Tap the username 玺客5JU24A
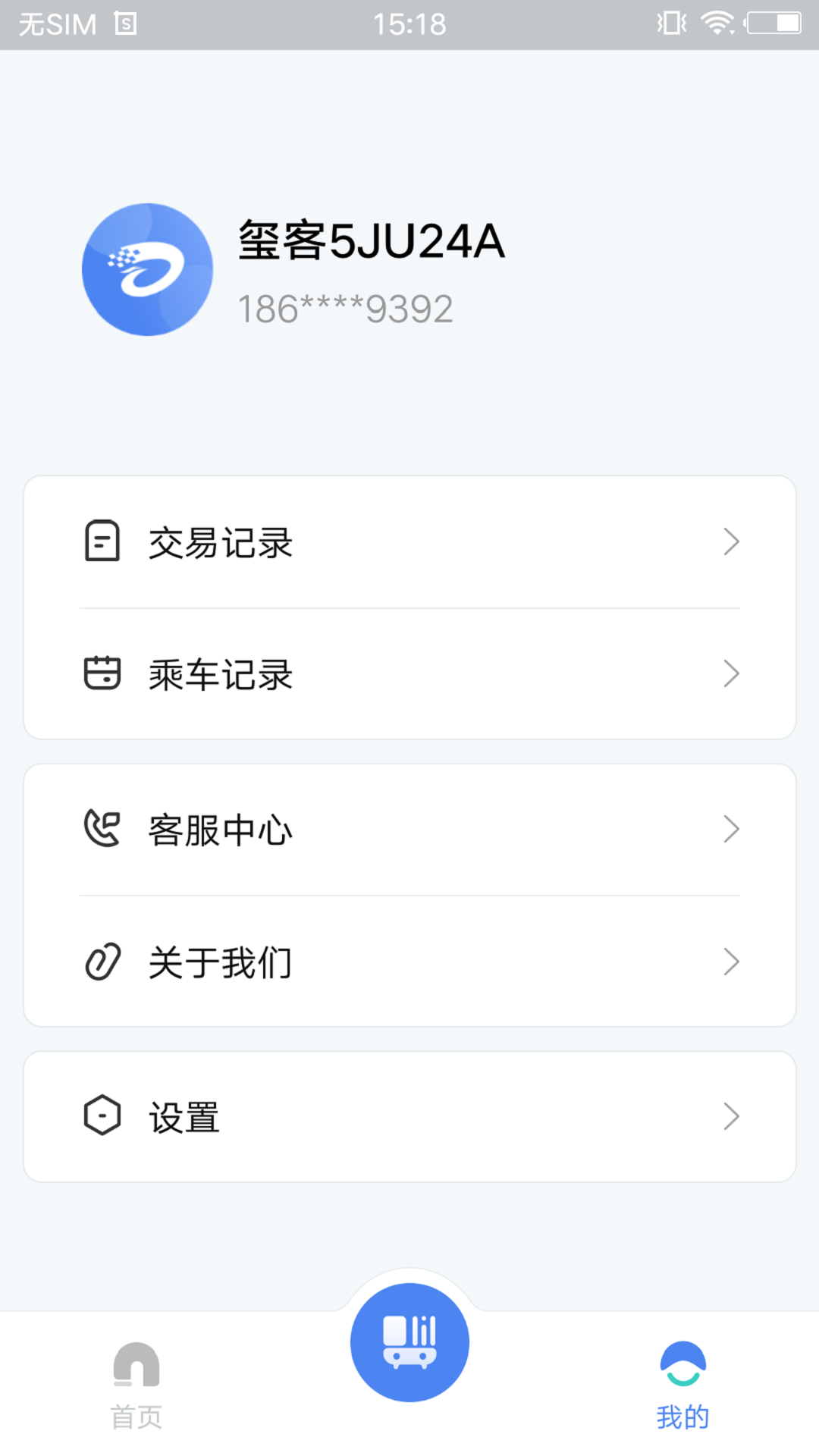This screenshot has width=819, height=1456. point(372,243)
